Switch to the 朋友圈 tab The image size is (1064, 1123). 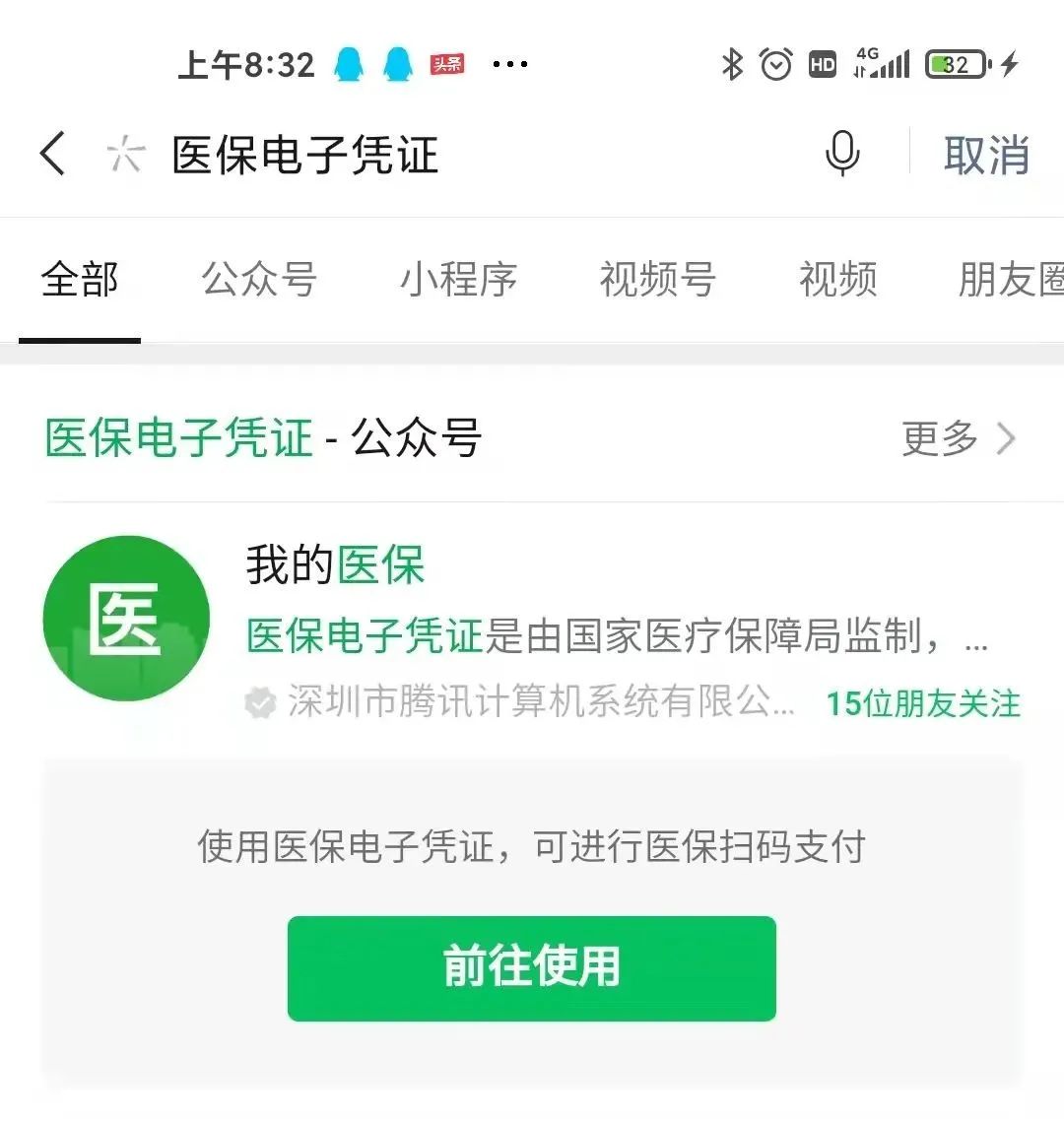coord(1011,280)
